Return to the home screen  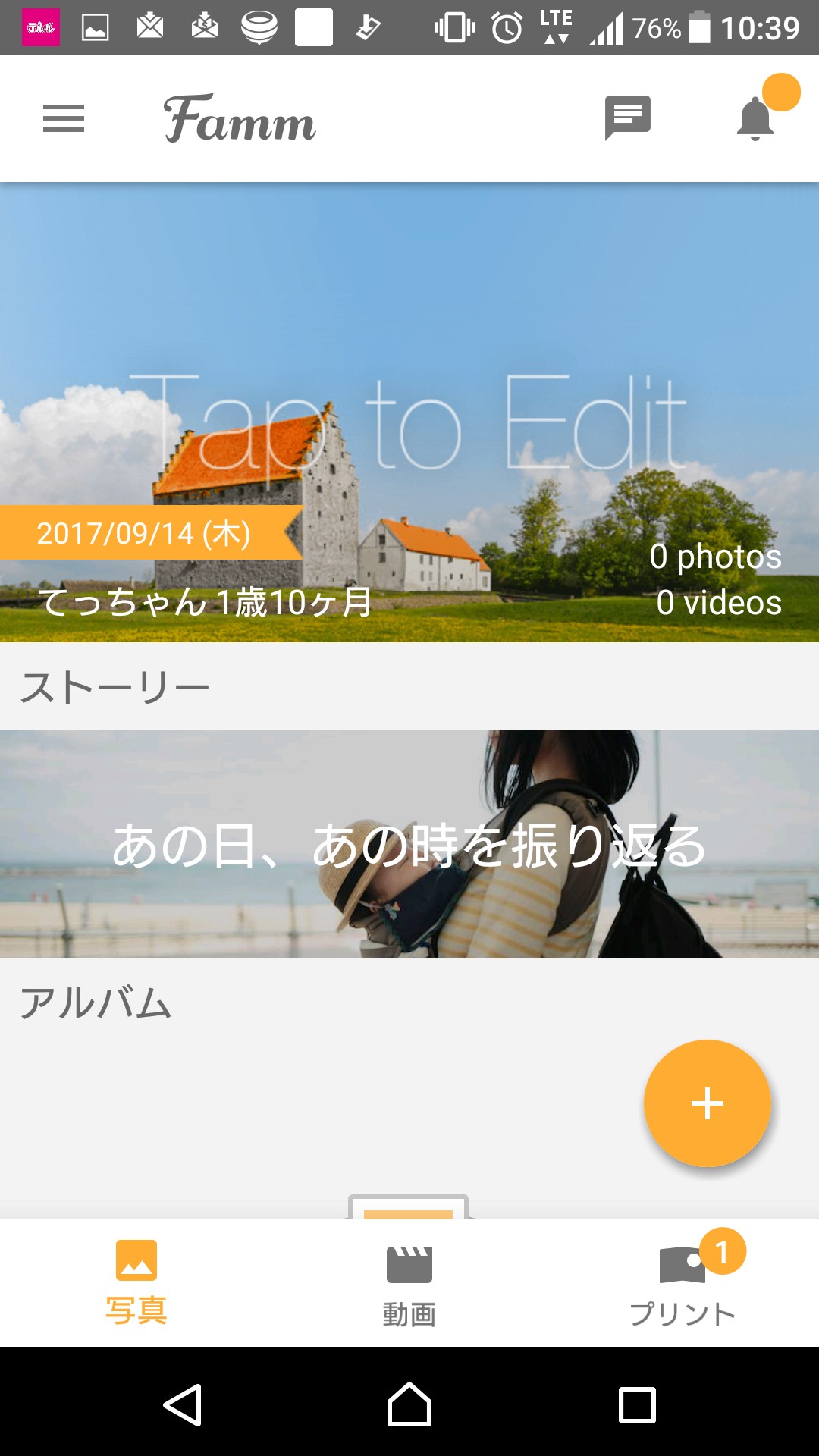coord(409,1404)
